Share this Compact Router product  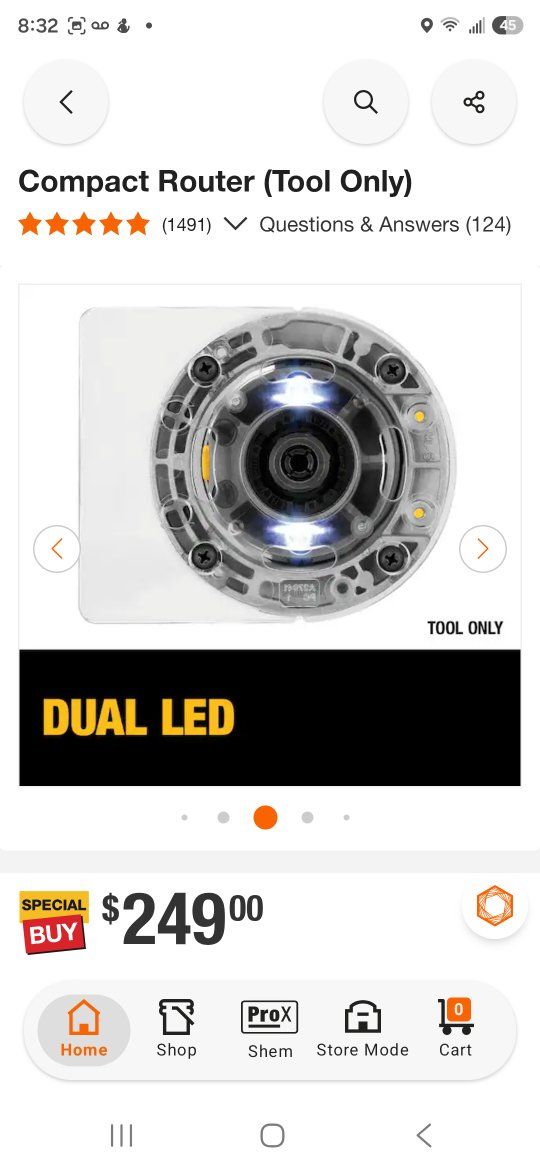tap(474, 102)
